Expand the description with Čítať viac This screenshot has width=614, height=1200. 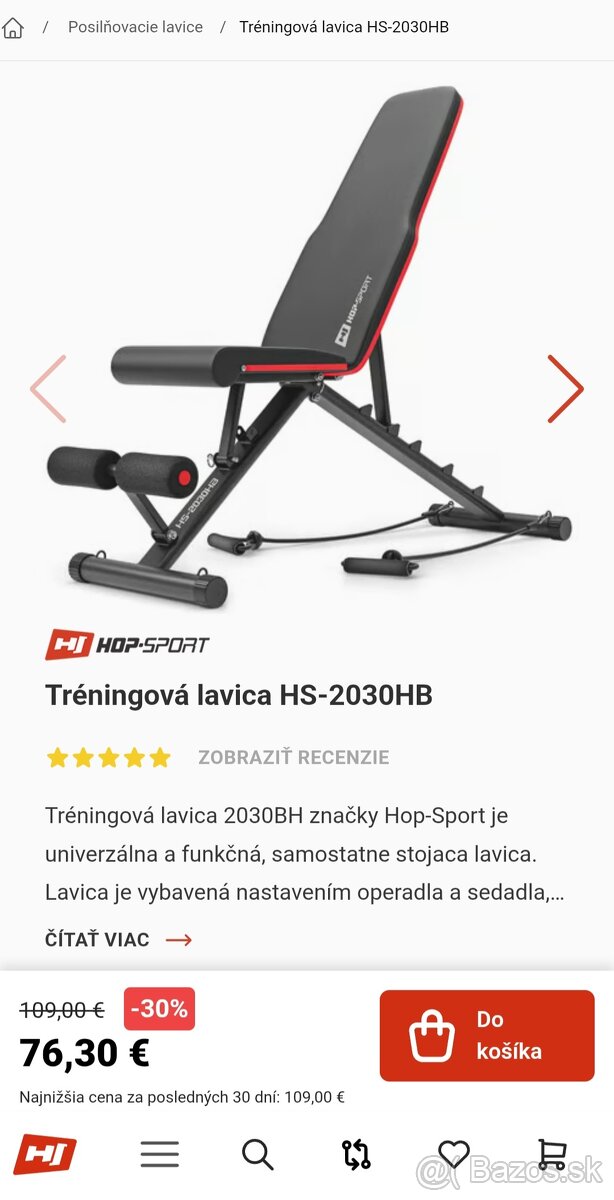tap(118, 939)
